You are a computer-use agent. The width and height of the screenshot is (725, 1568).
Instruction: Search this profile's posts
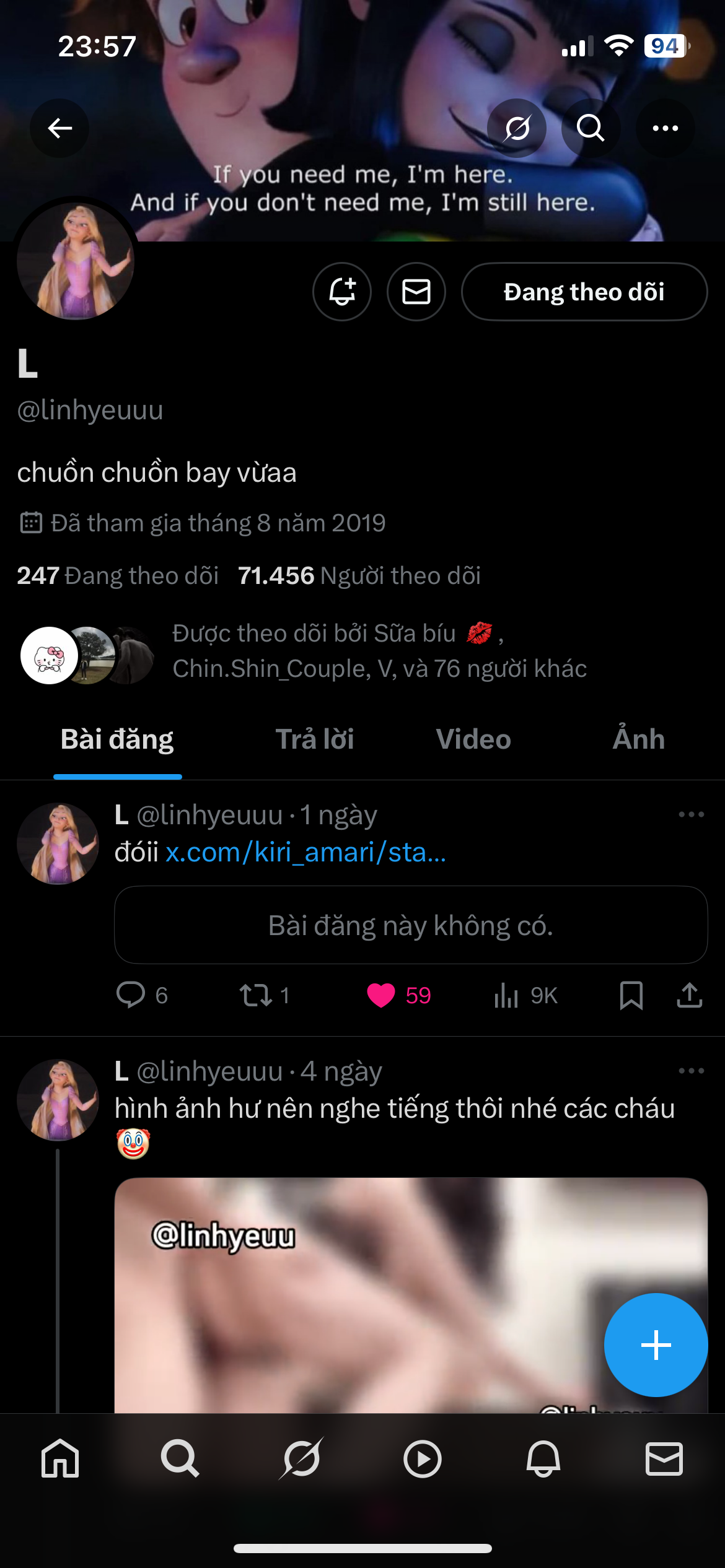coord(591,128)
